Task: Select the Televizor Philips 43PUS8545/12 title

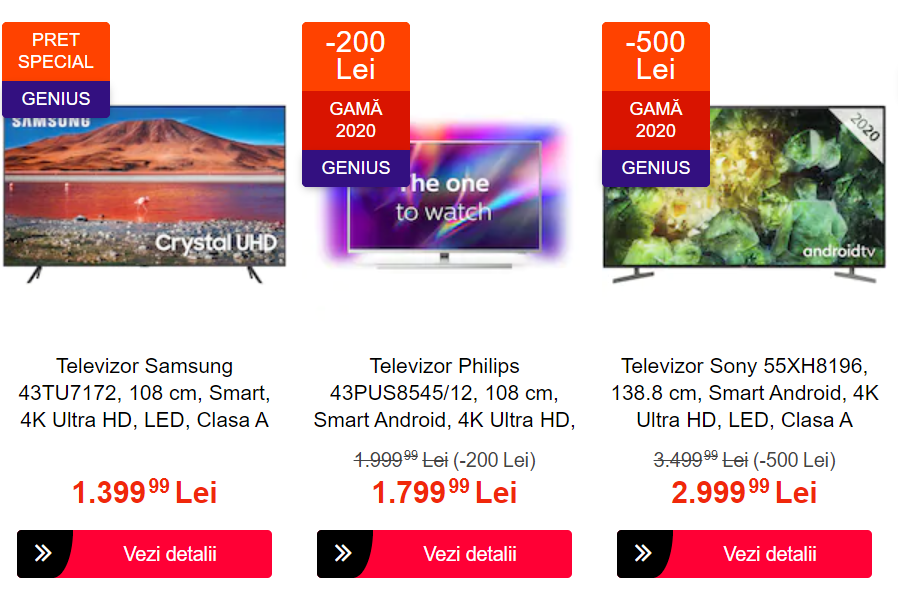Action: click(x=445, y=393)
